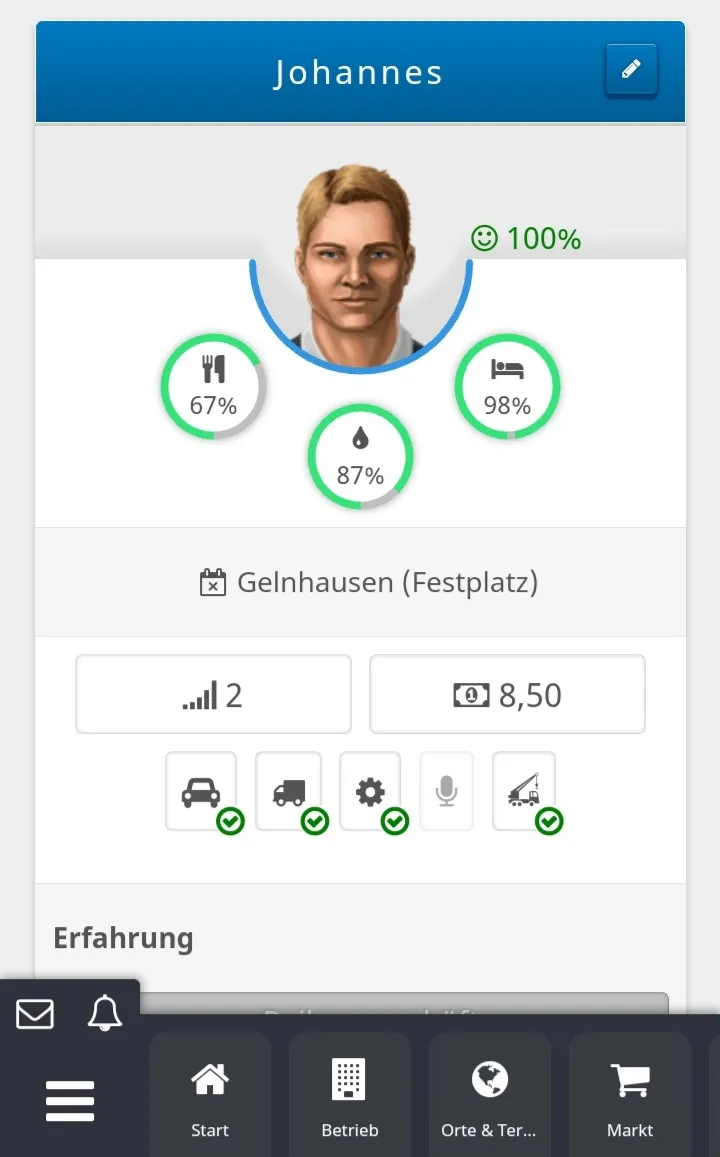
Task: Select the crane skill icon
Action: 524,792
